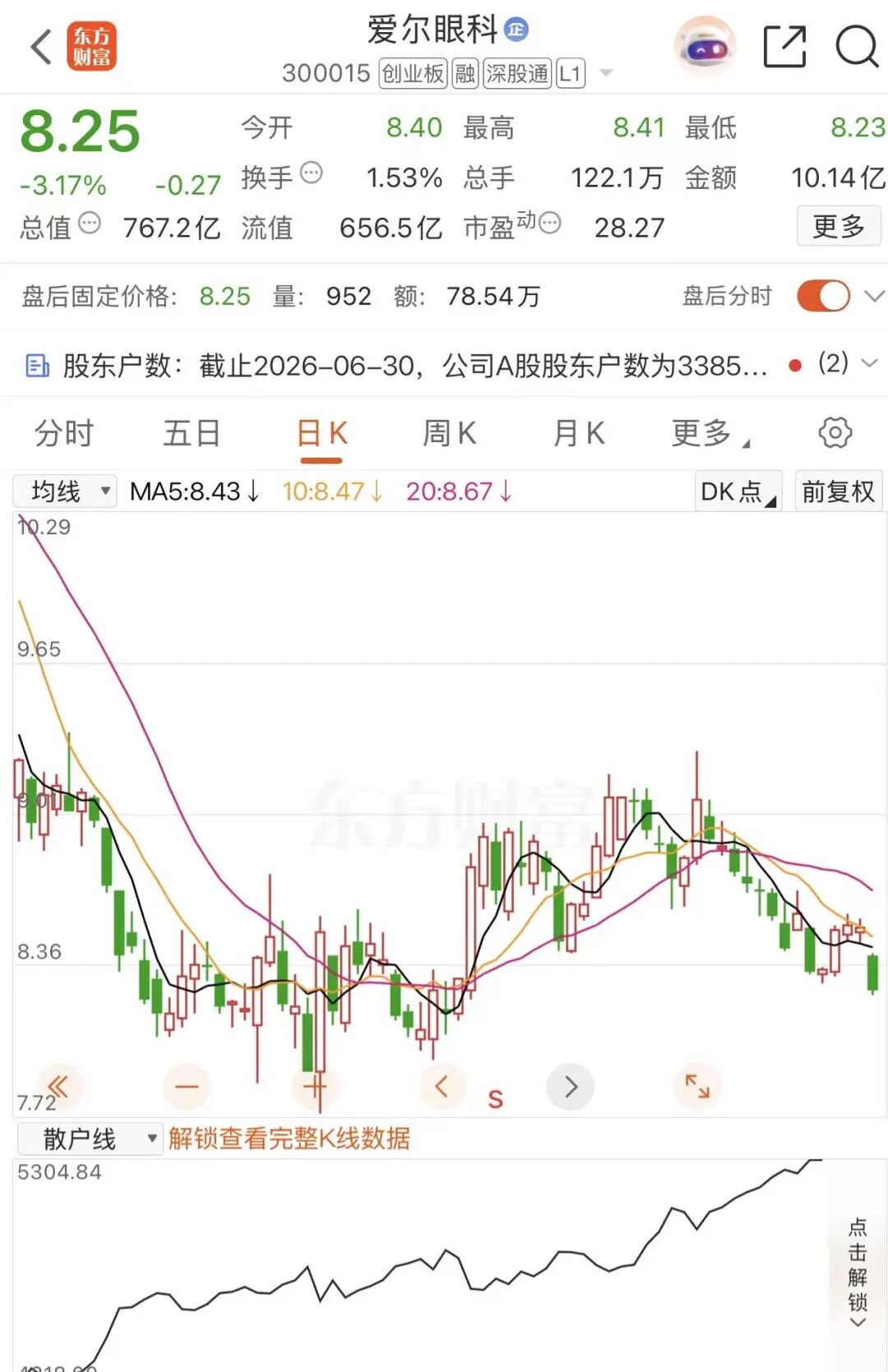Open the 散户线 indicator dropdown
This screenshot has width=888, height=1372.
(x=89, y=1139)
